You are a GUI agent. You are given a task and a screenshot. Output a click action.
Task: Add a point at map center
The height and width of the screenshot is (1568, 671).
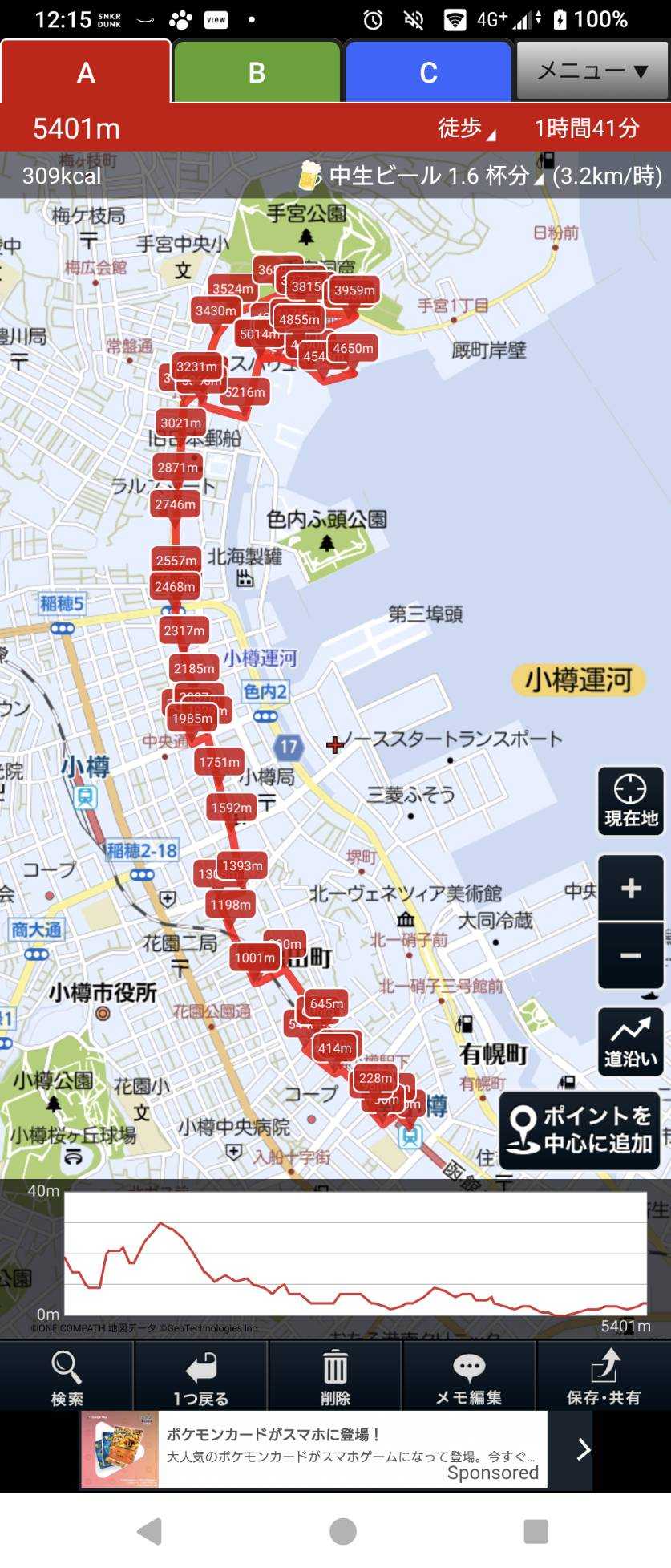coord(581,1129)
